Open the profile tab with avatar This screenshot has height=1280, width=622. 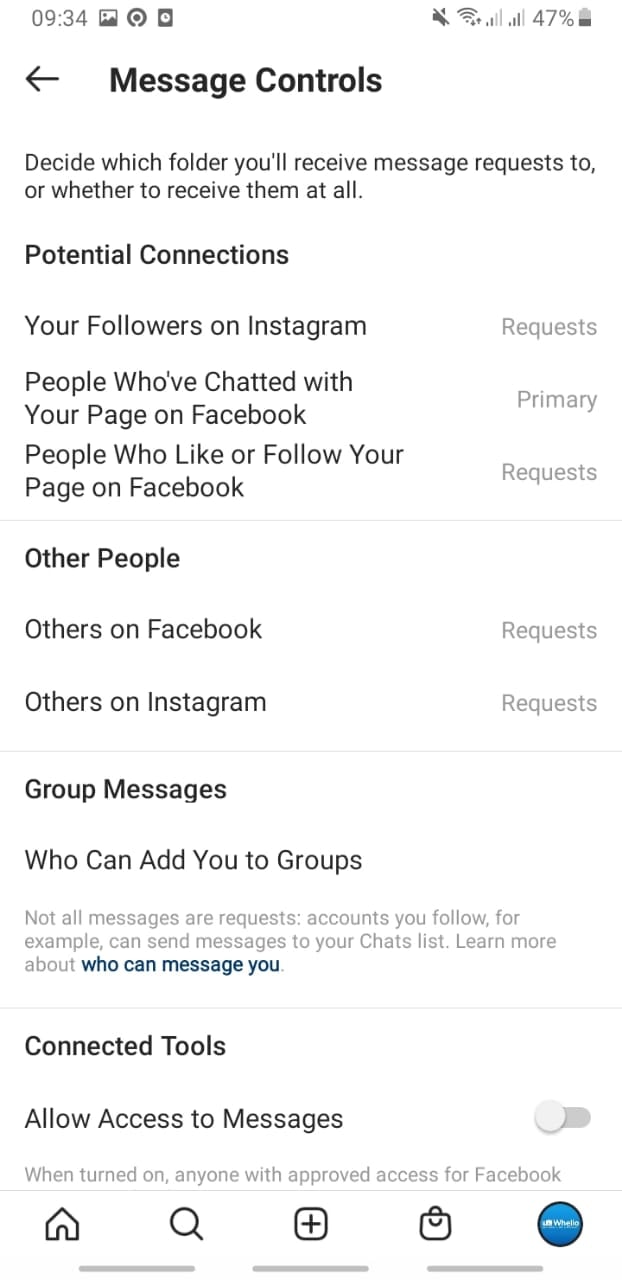point(560,1224)
